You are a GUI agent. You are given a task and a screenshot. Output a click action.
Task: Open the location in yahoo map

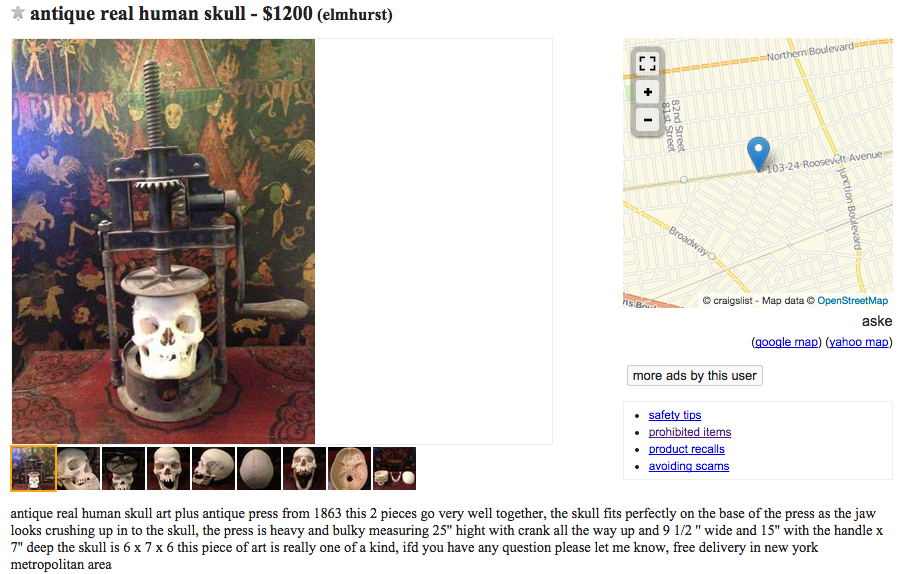pyautogui.click(x=858, y=342)
